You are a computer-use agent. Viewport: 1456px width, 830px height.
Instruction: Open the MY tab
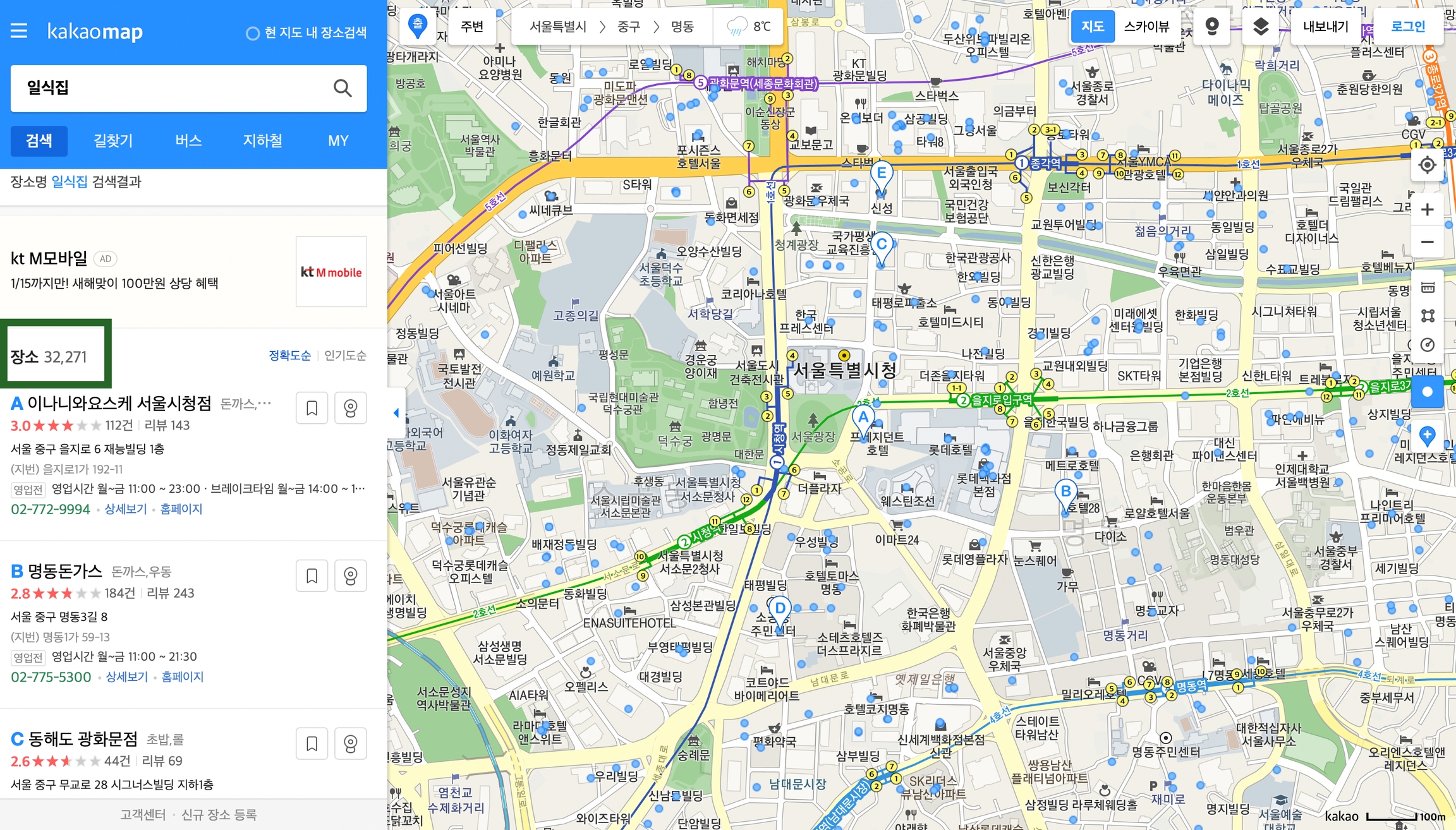point(338,140)
